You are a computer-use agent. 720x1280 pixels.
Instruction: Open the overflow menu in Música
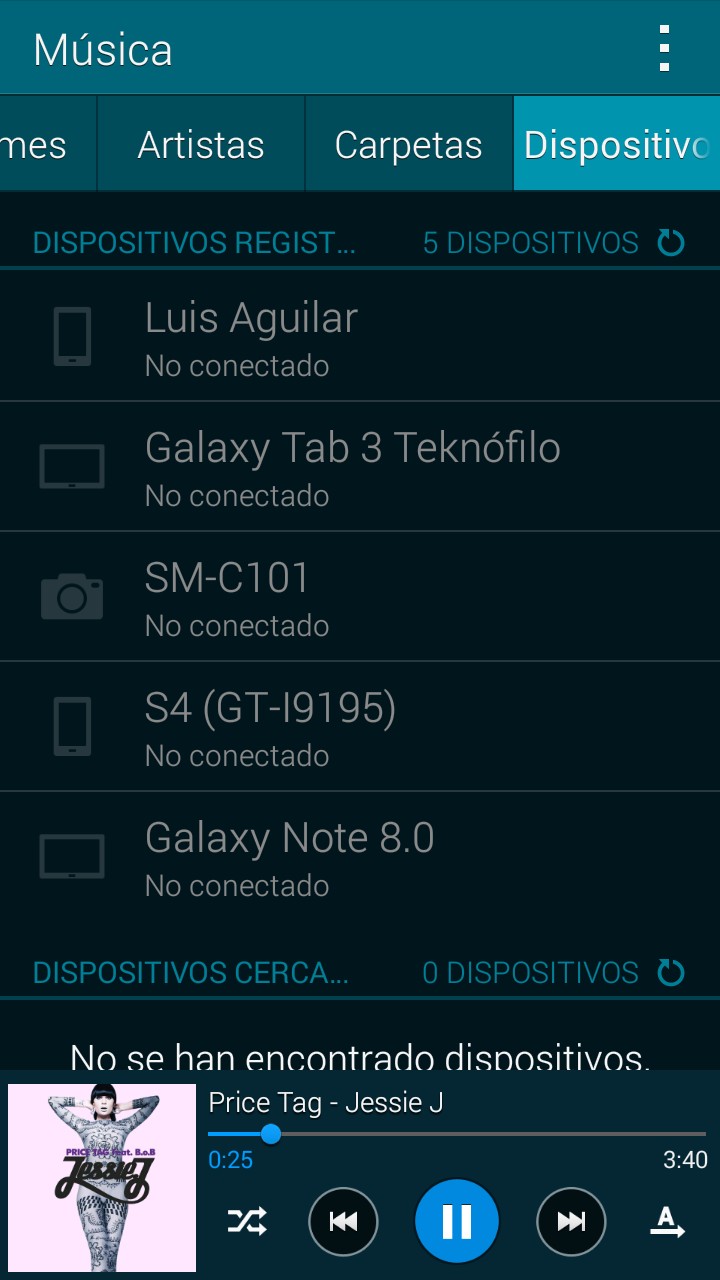[664, 48]
